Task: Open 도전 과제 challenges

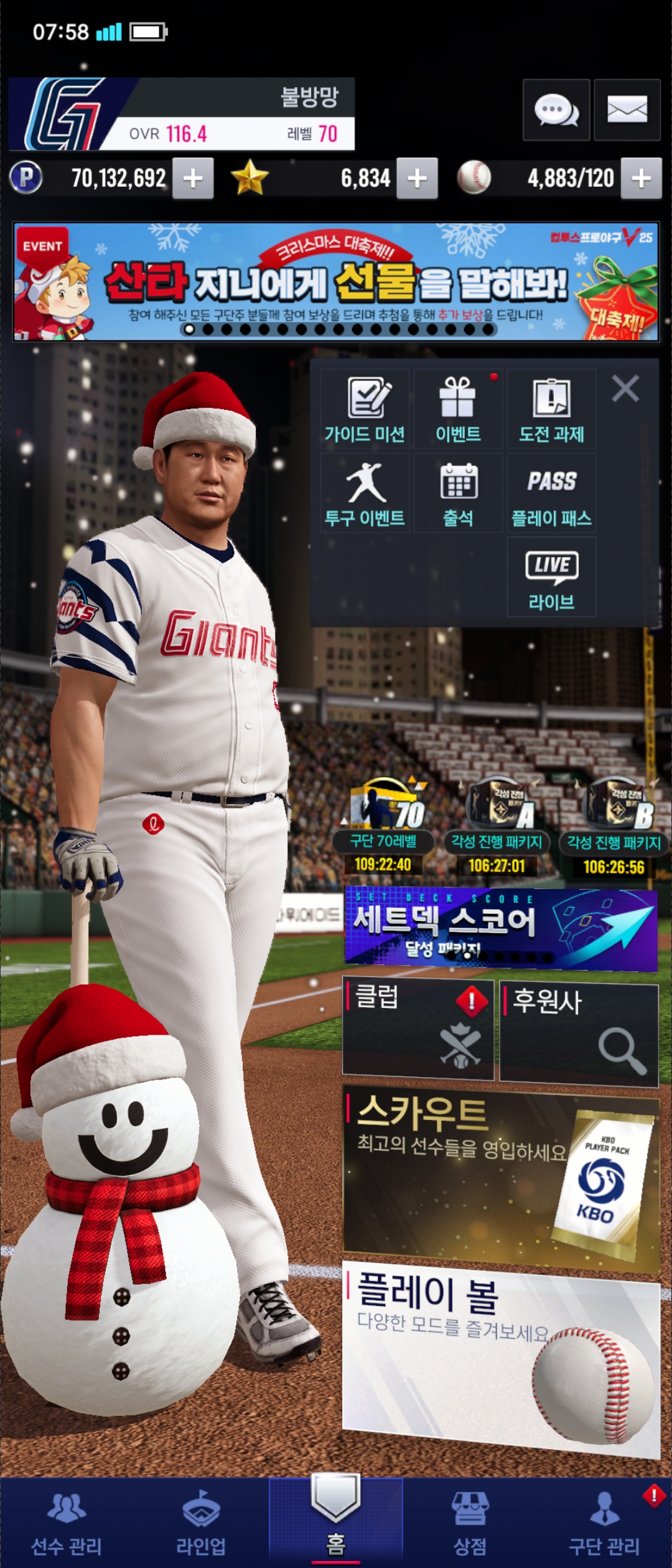Action: point(551,409)
